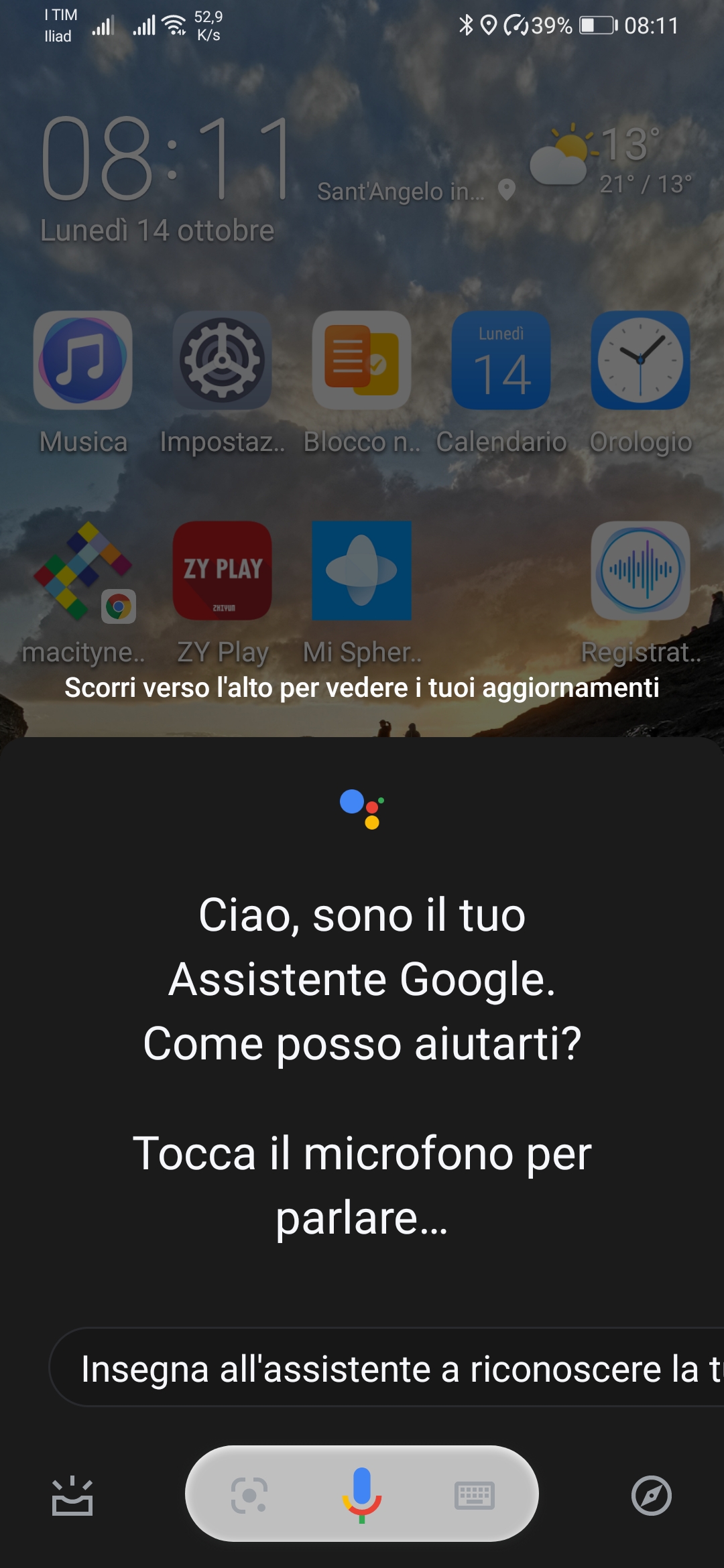
Task: Open the Calendario app
Action: (x=501, y=361)
